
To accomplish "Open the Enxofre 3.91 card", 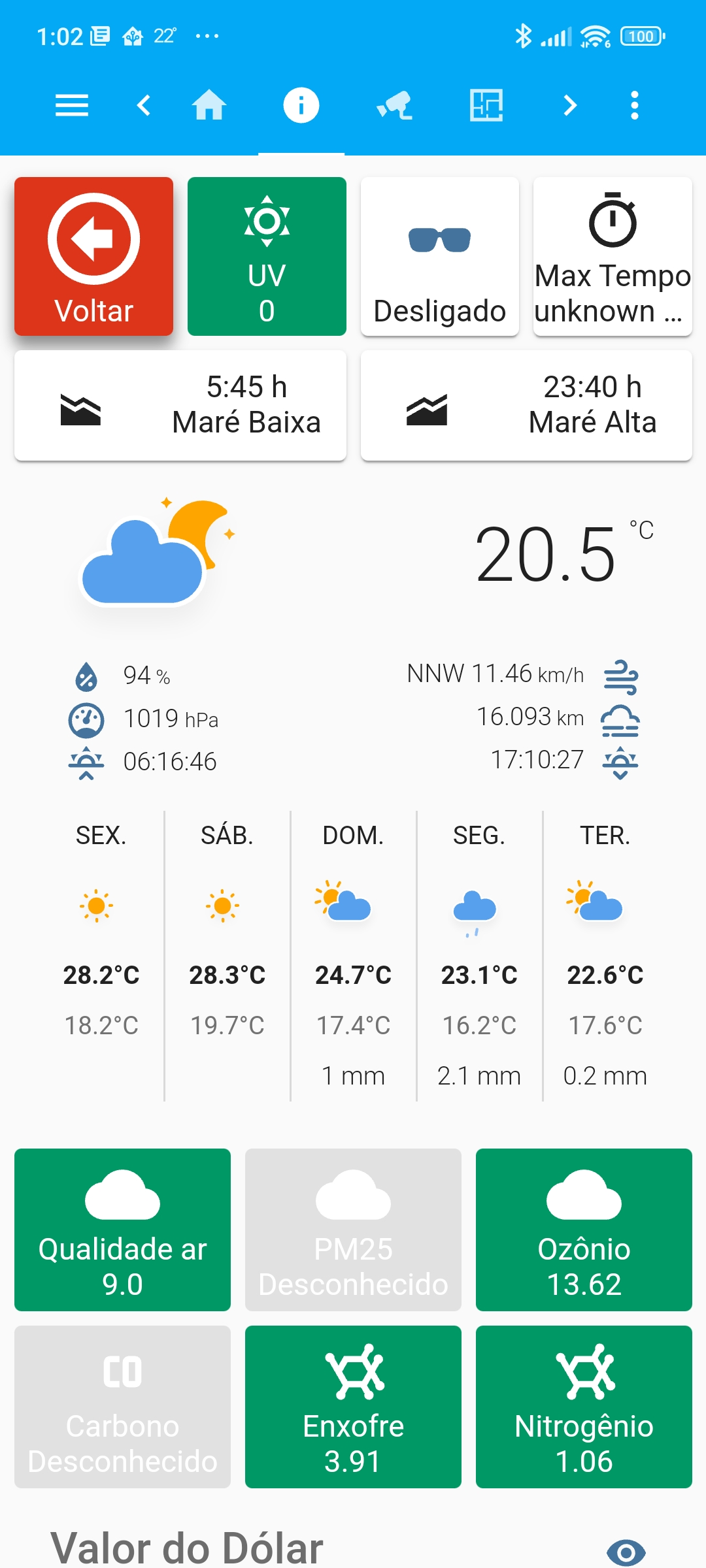I will point(353,1407).
